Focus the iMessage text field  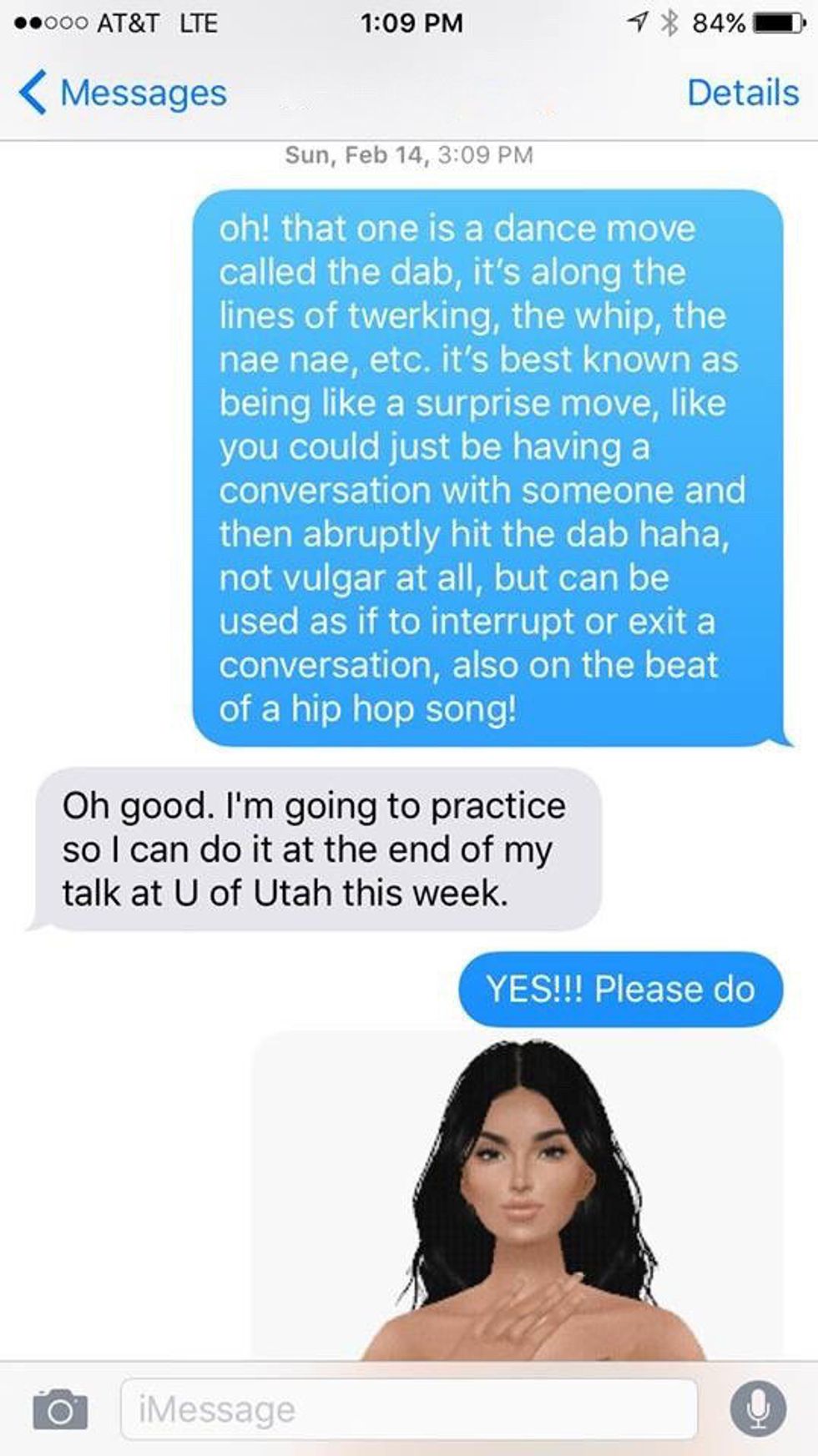click(x=409, y=1409)
